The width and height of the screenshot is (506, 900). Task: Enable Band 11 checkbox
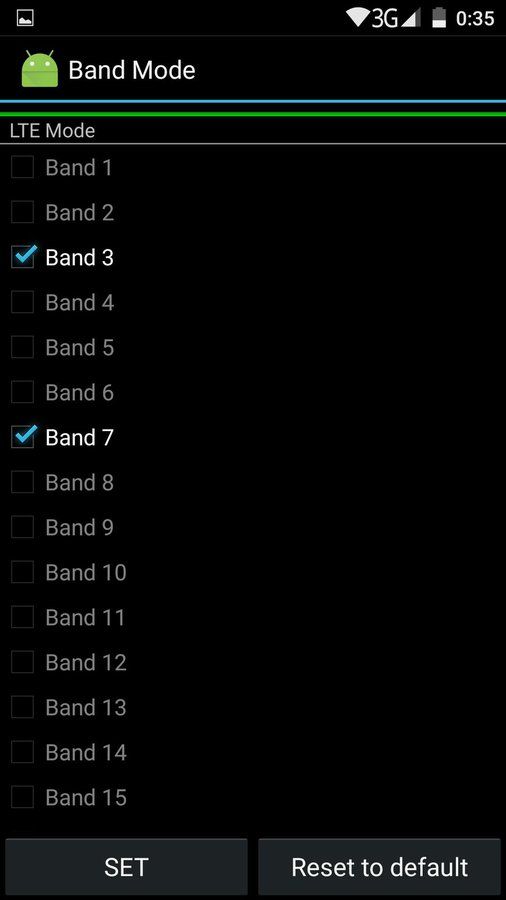coord(22,617)
